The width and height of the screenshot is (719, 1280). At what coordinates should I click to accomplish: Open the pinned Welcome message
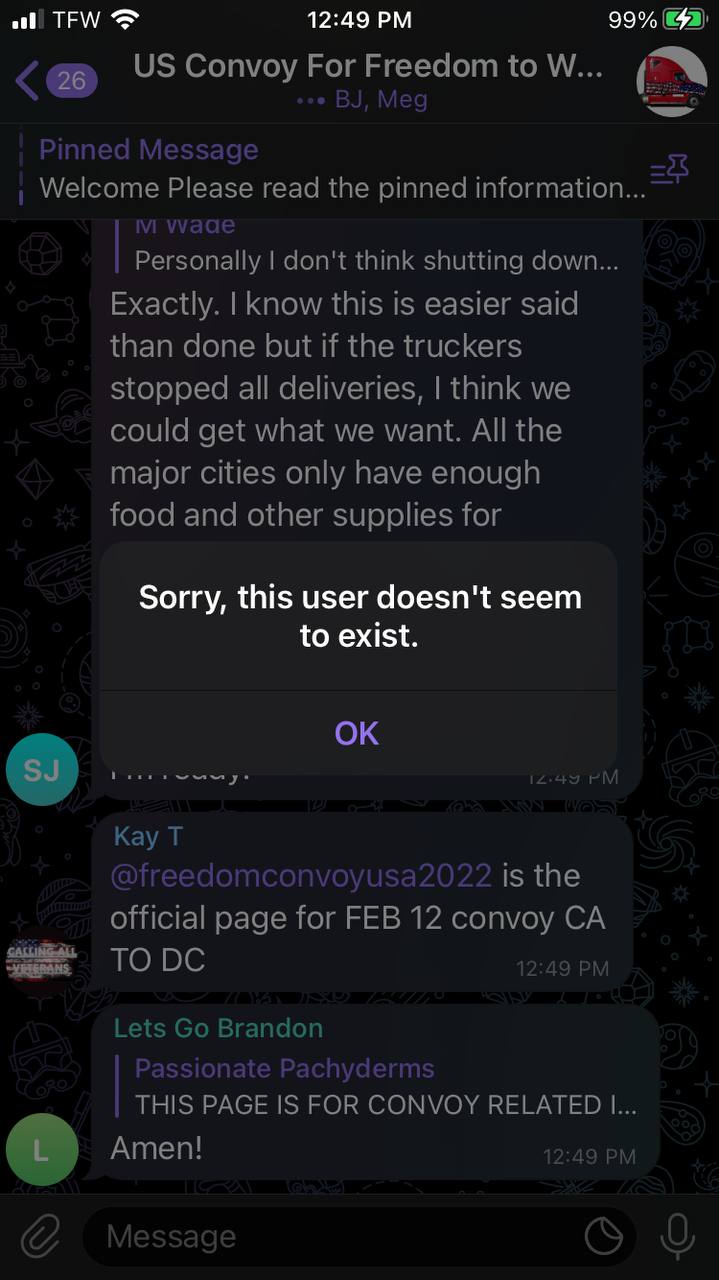(x=340, y=169)
